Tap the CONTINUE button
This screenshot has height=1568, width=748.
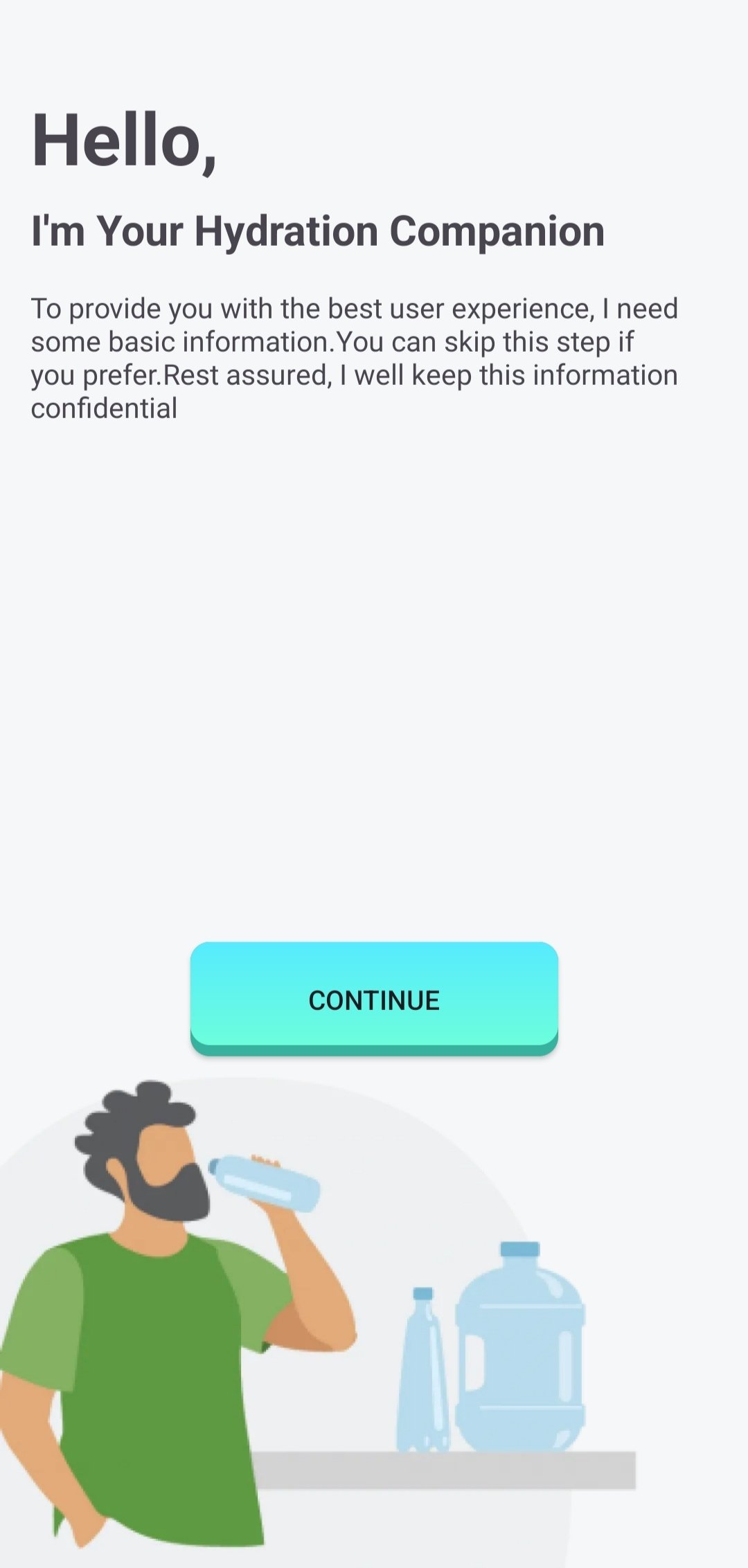tap(374, 998)
